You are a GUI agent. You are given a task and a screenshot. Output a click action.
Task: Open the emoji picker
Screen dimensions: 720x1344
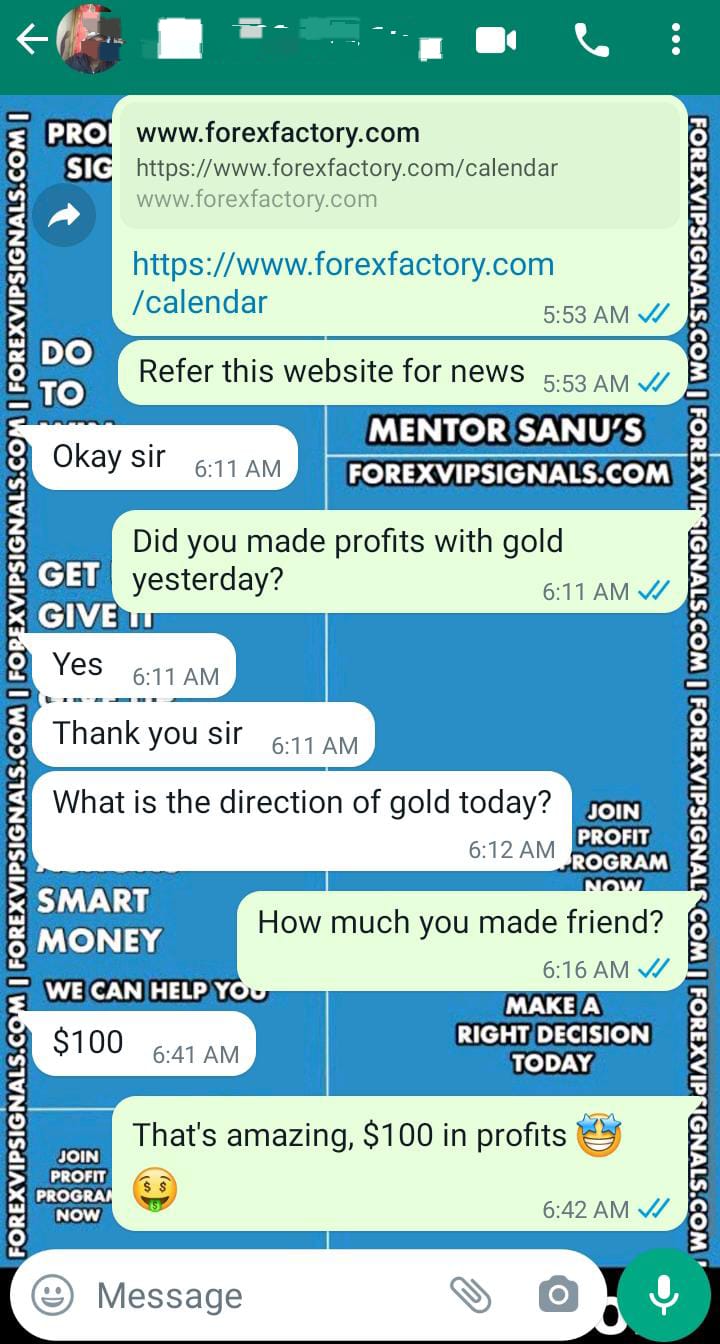click(x=53, y=1296)
